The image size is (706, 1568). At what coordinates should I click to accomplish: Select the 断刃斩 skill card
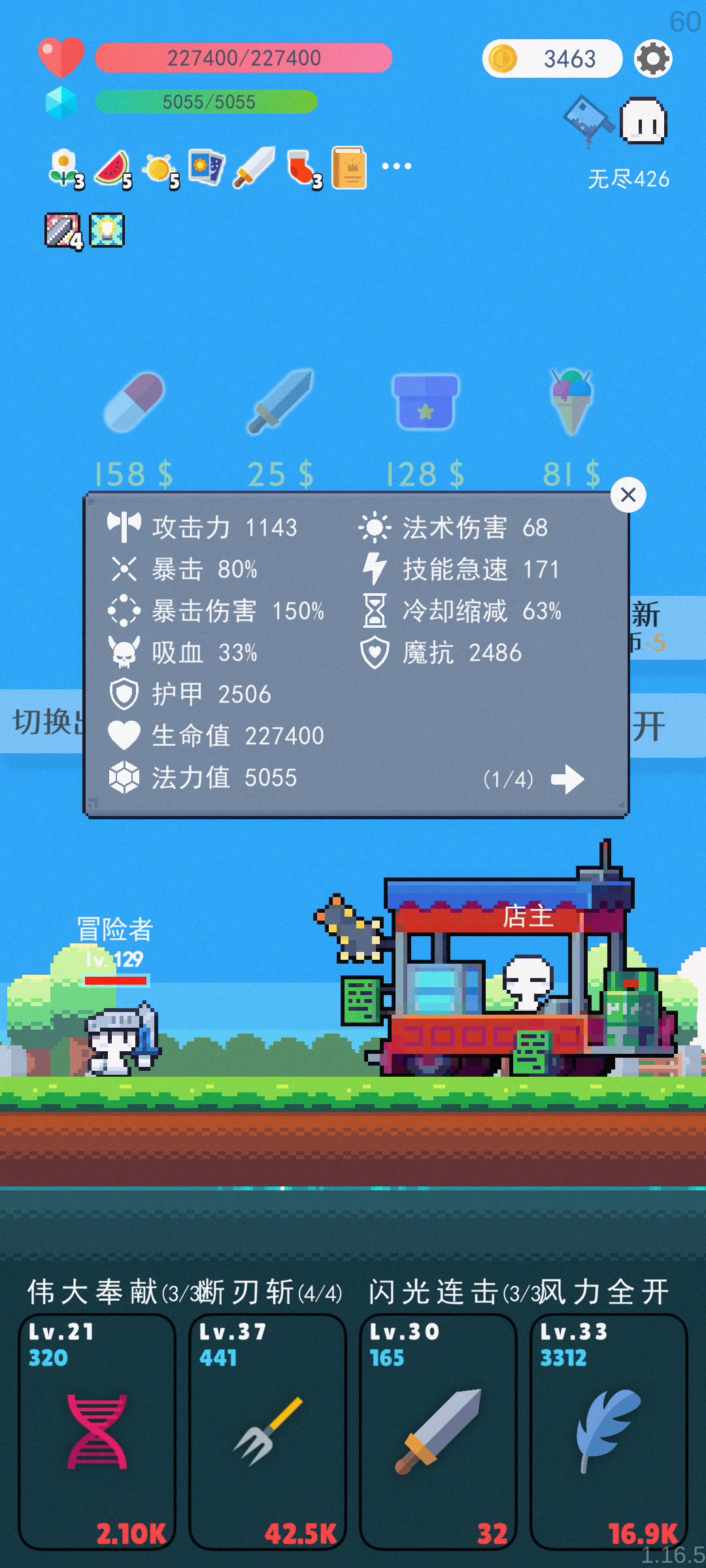(x=267, y=1431)
